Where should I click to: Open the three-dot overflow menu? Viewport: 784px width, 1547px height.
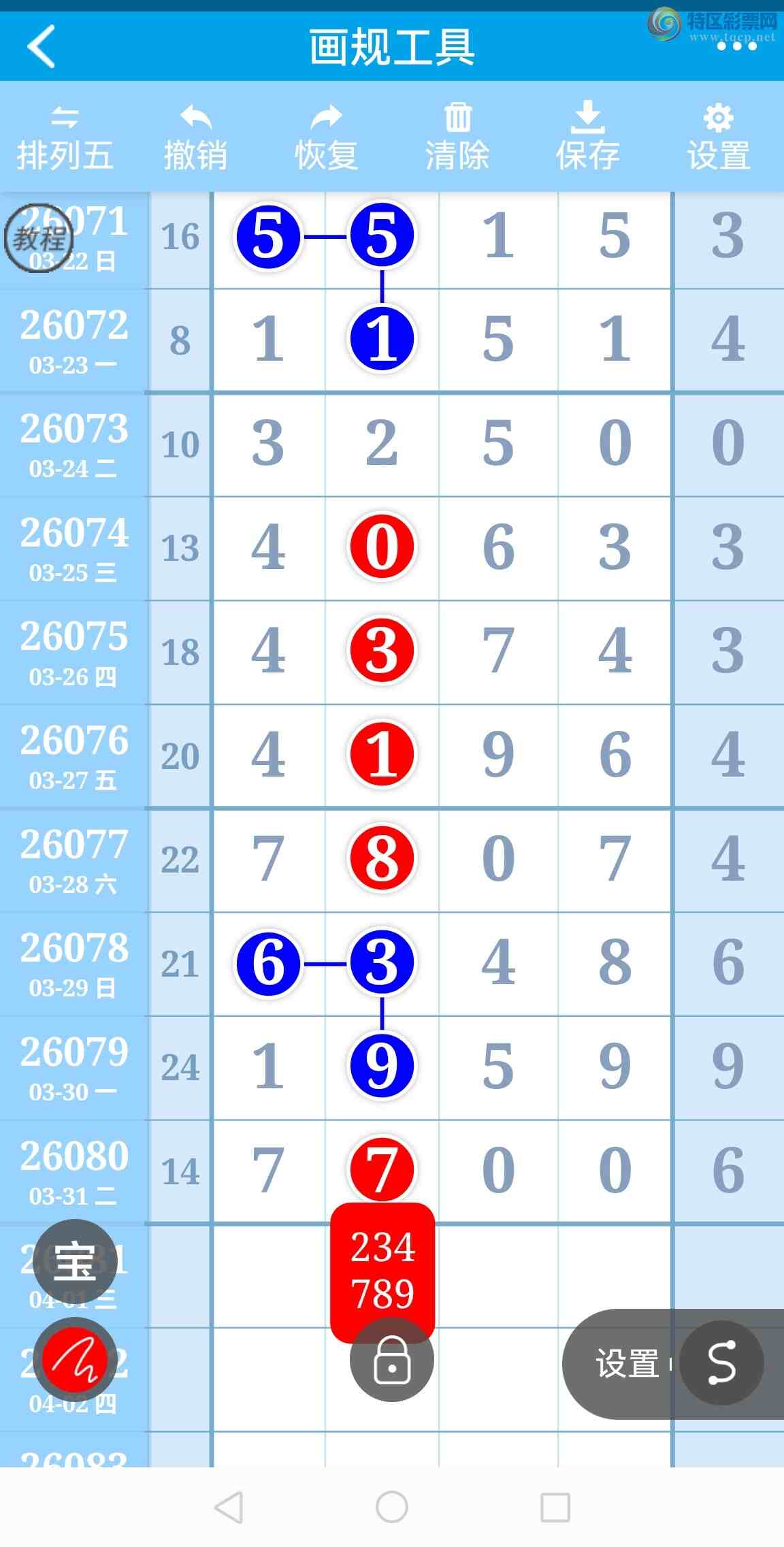736,46
